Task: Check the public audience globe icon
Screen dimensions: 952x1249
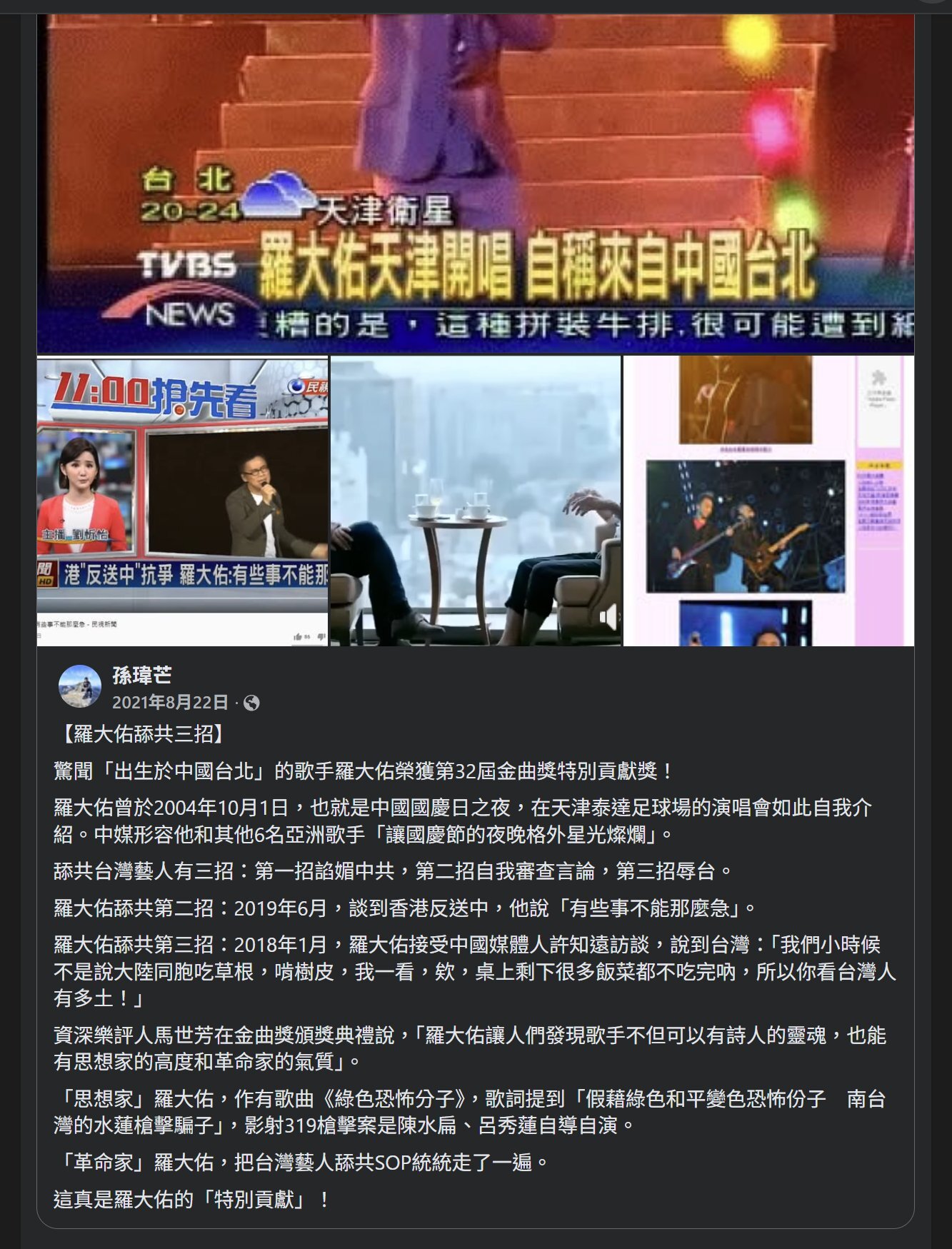Action: coord(251,703)
